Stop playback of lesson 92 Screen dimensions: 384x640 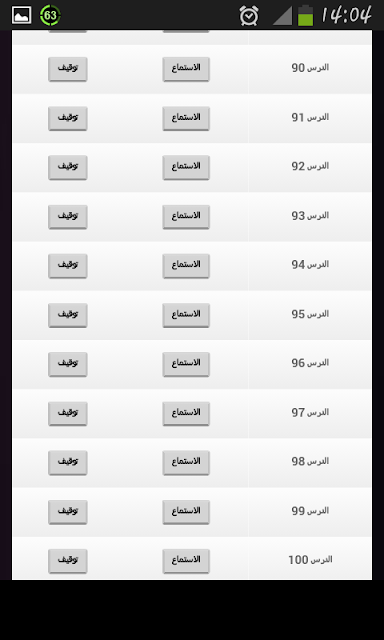tap(68, 167)
